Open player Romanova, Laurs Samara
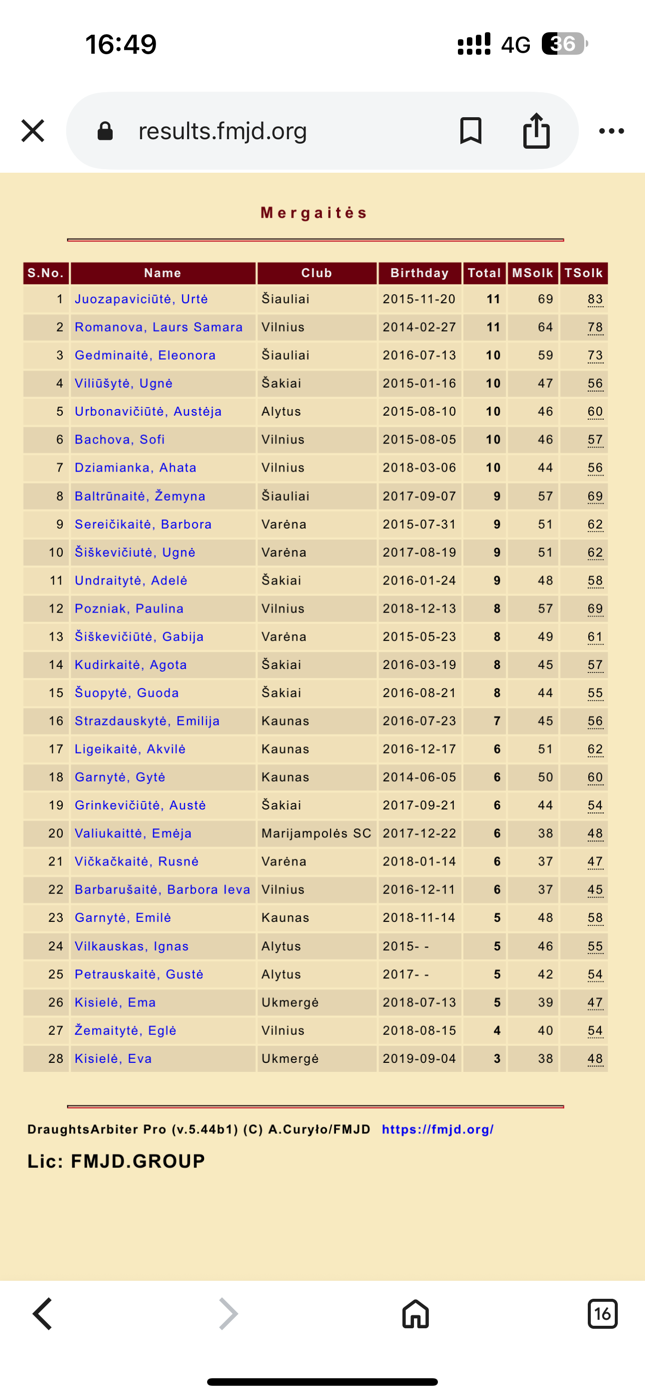The width and height of the screenshot is (645, 1398). tap(158, 327)
